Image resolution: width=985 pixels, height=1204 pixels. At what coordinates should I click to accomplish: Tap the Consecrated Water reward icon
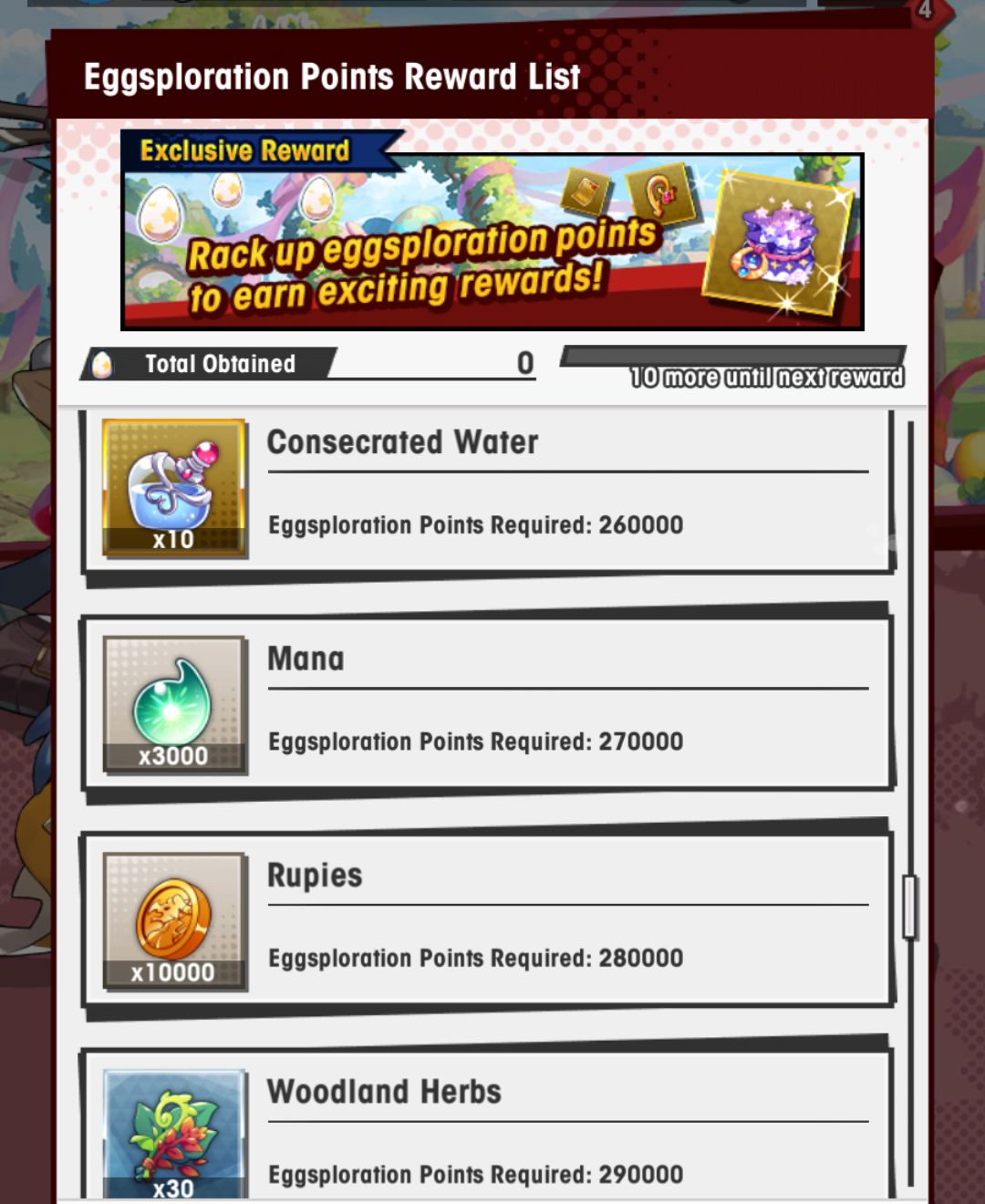click(x=173, y=487)
